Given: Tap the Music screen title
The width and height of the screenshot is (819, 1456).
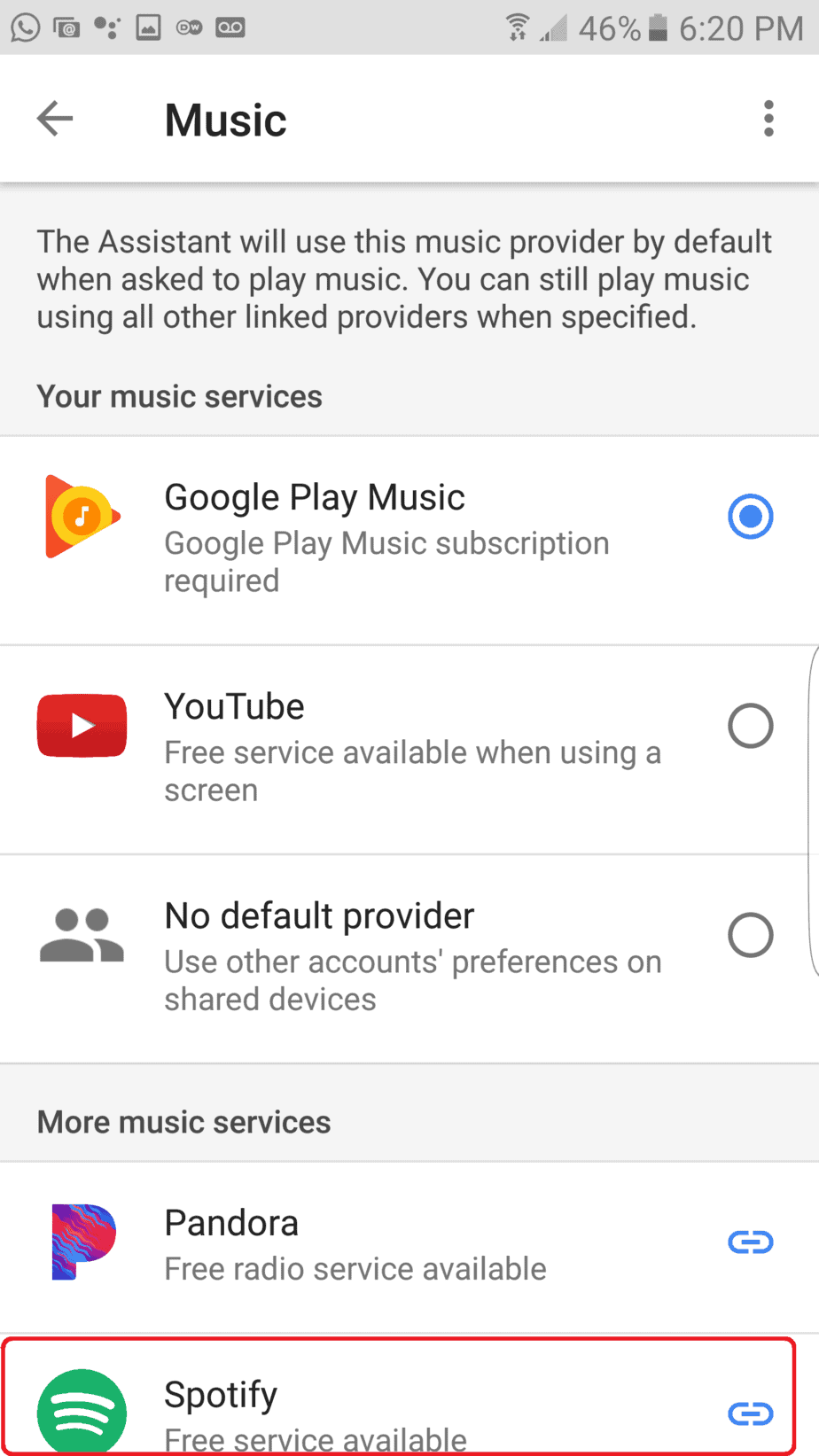Looking at the screenshot, I should click(225, 120).
